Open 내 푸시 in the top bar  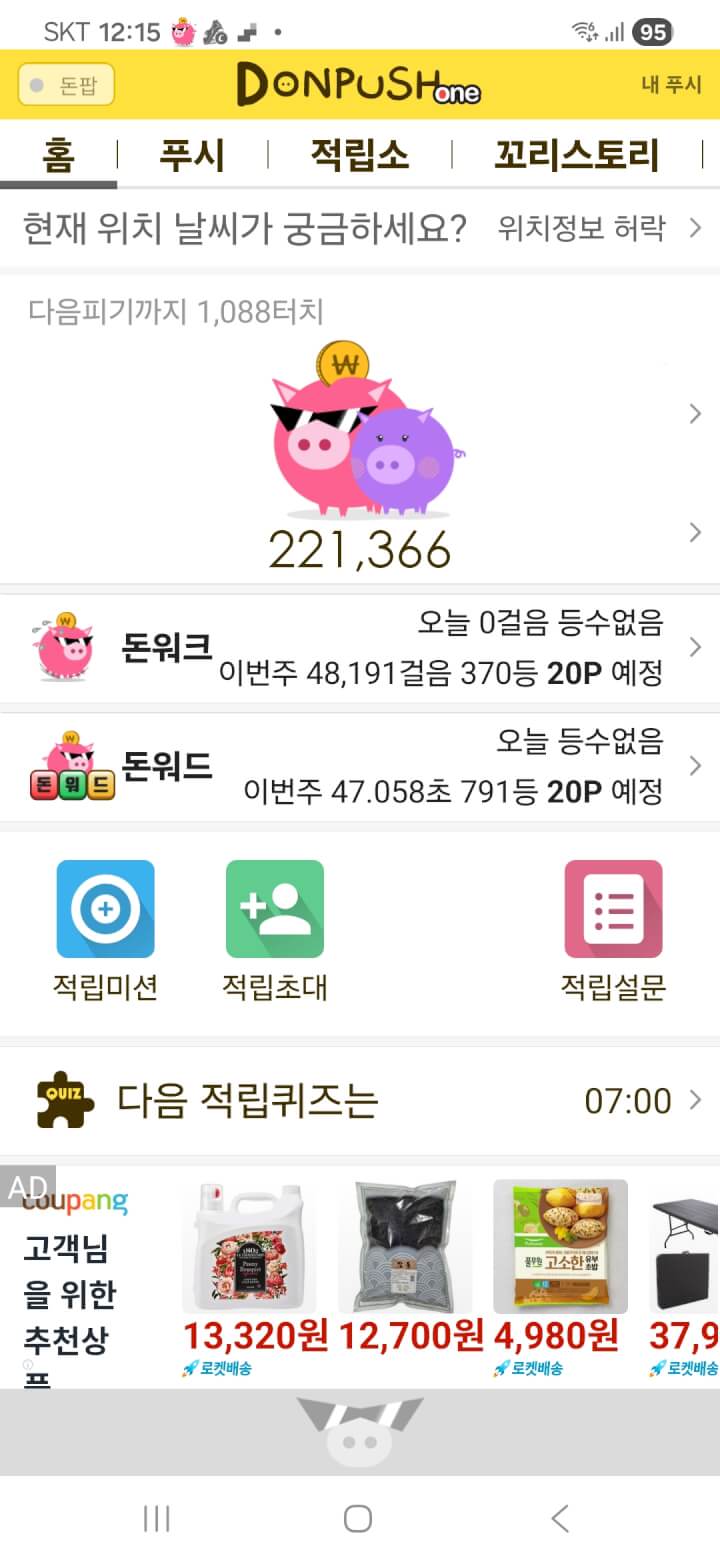[x=671, y=85]
